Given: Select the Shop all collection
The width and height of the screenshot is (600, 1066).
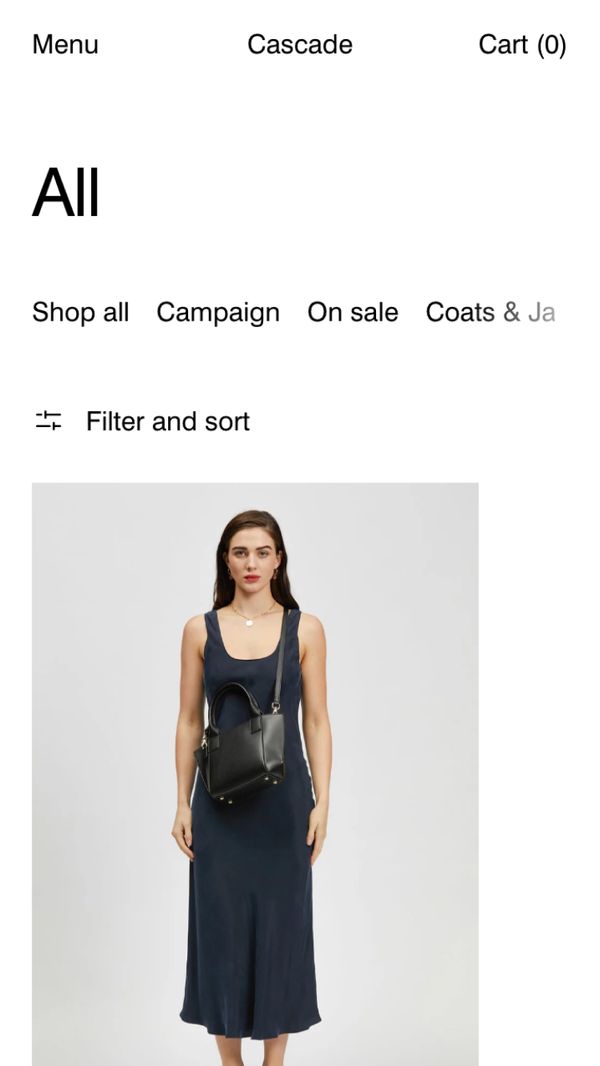Looking at the screenshot, I should pyautogui.click(x=80, y=312).
